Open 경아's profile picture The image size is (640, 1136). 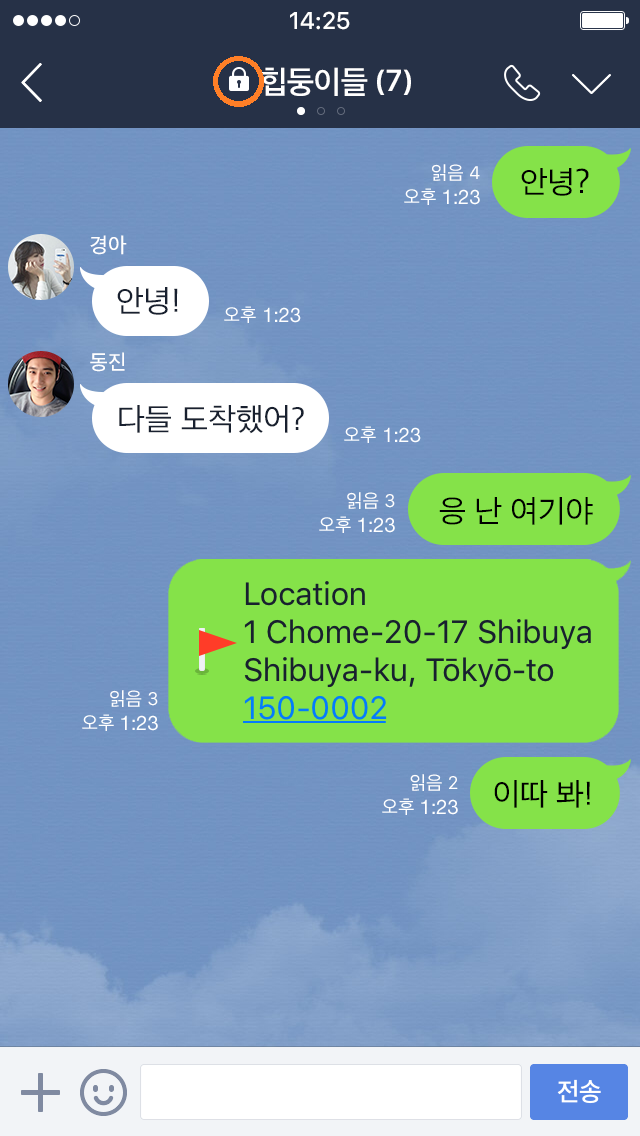tap(41, 267)
